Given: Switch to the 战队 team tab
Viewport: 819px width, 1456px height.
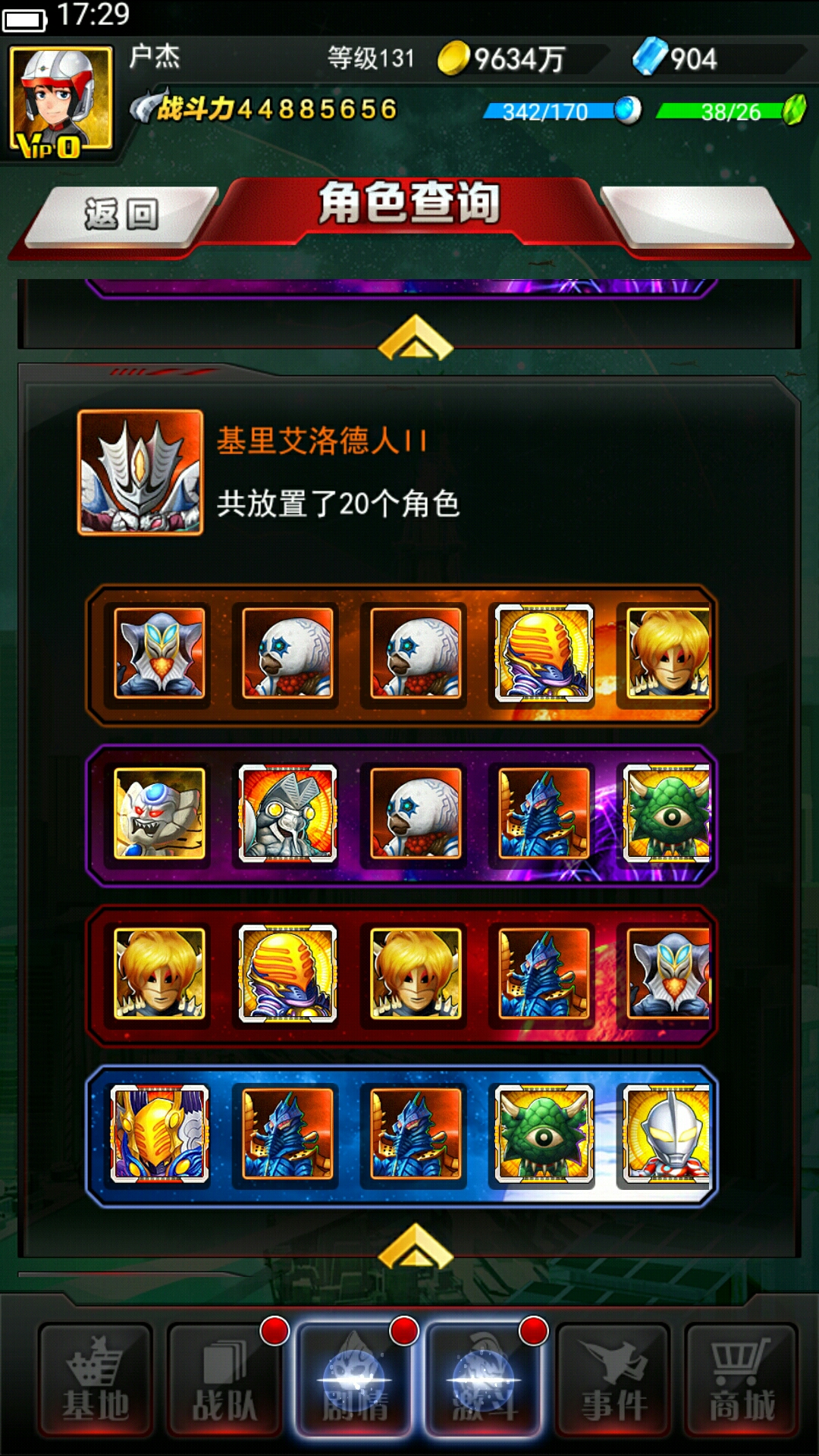Looking at the screenshot, I should (224, 1380).
